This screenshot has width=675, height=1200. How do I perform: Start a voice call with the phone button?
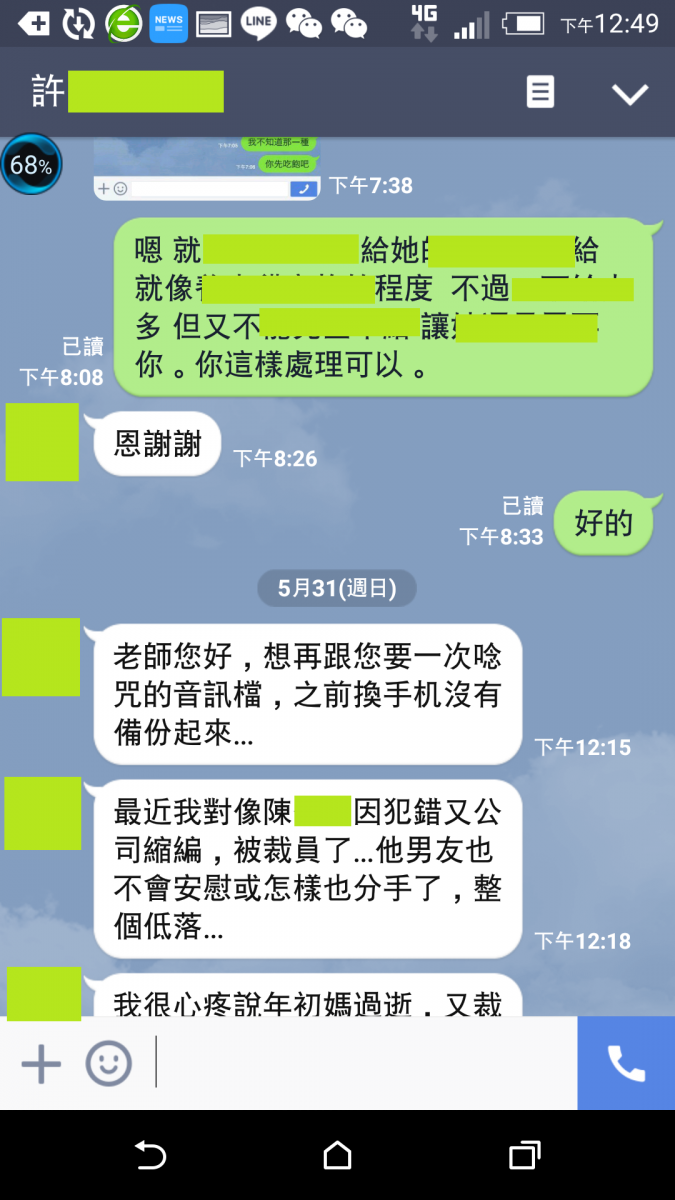[626, 1063]
